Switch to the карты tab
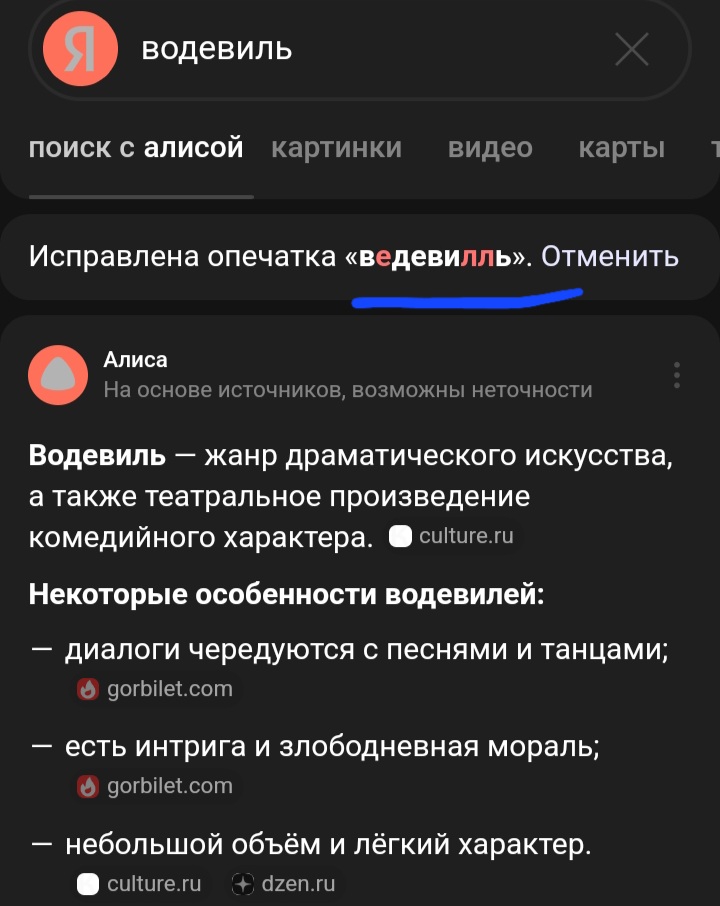The height and width of the screenshot is (906, 720). click(621, 148)
